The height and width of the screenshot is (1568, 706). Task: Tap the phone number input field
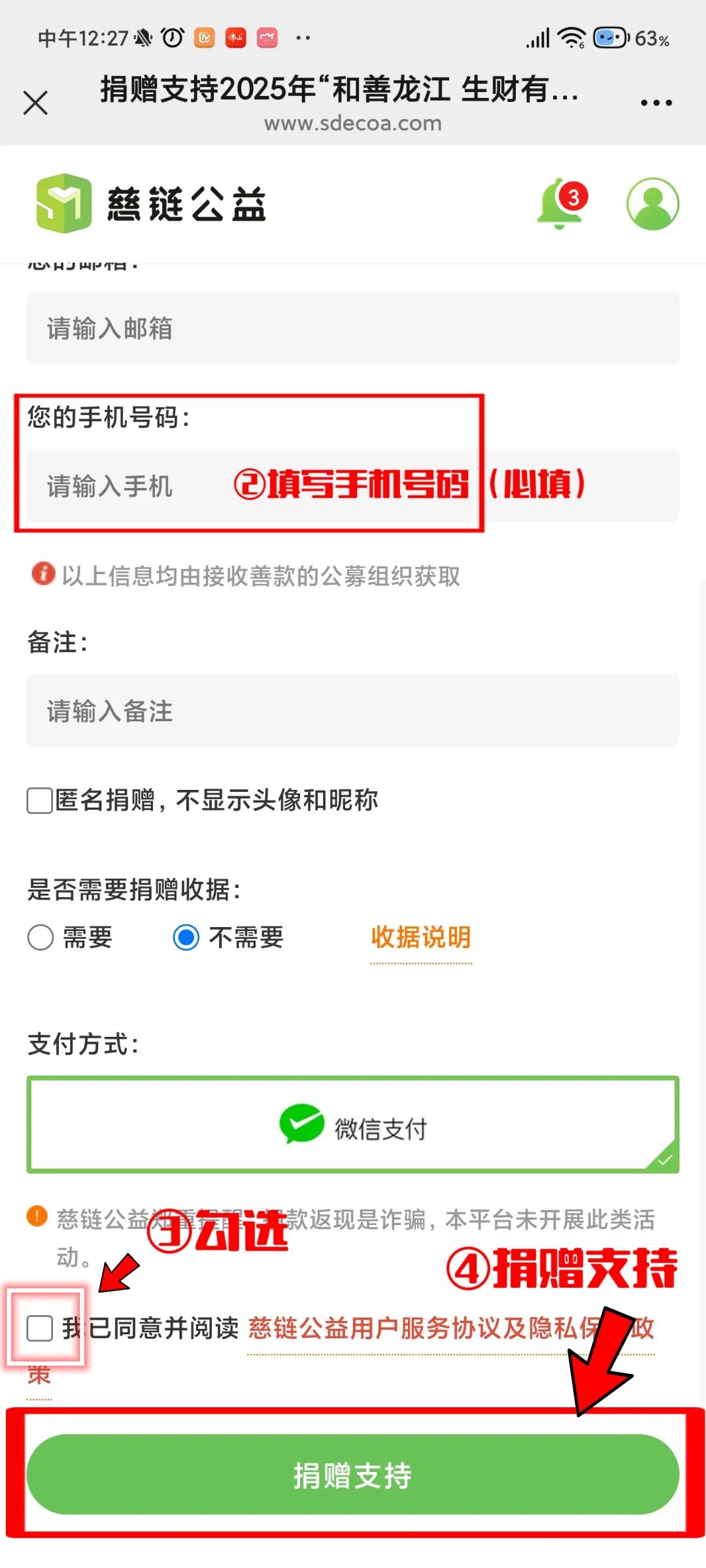point(353,485)
